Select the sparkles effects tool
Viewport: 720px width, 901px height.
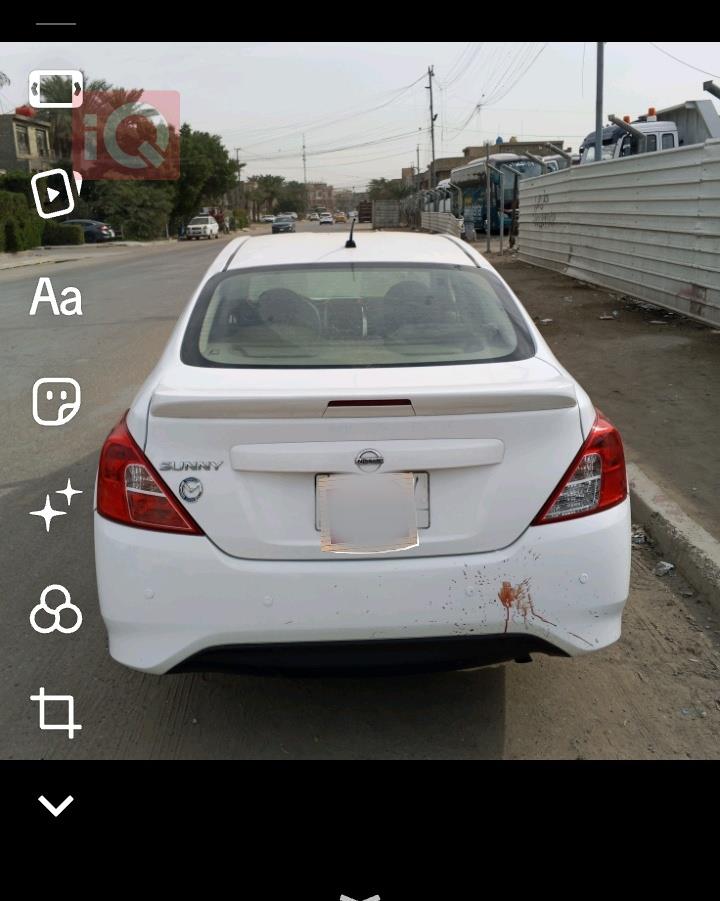click(x=56, y=506)
